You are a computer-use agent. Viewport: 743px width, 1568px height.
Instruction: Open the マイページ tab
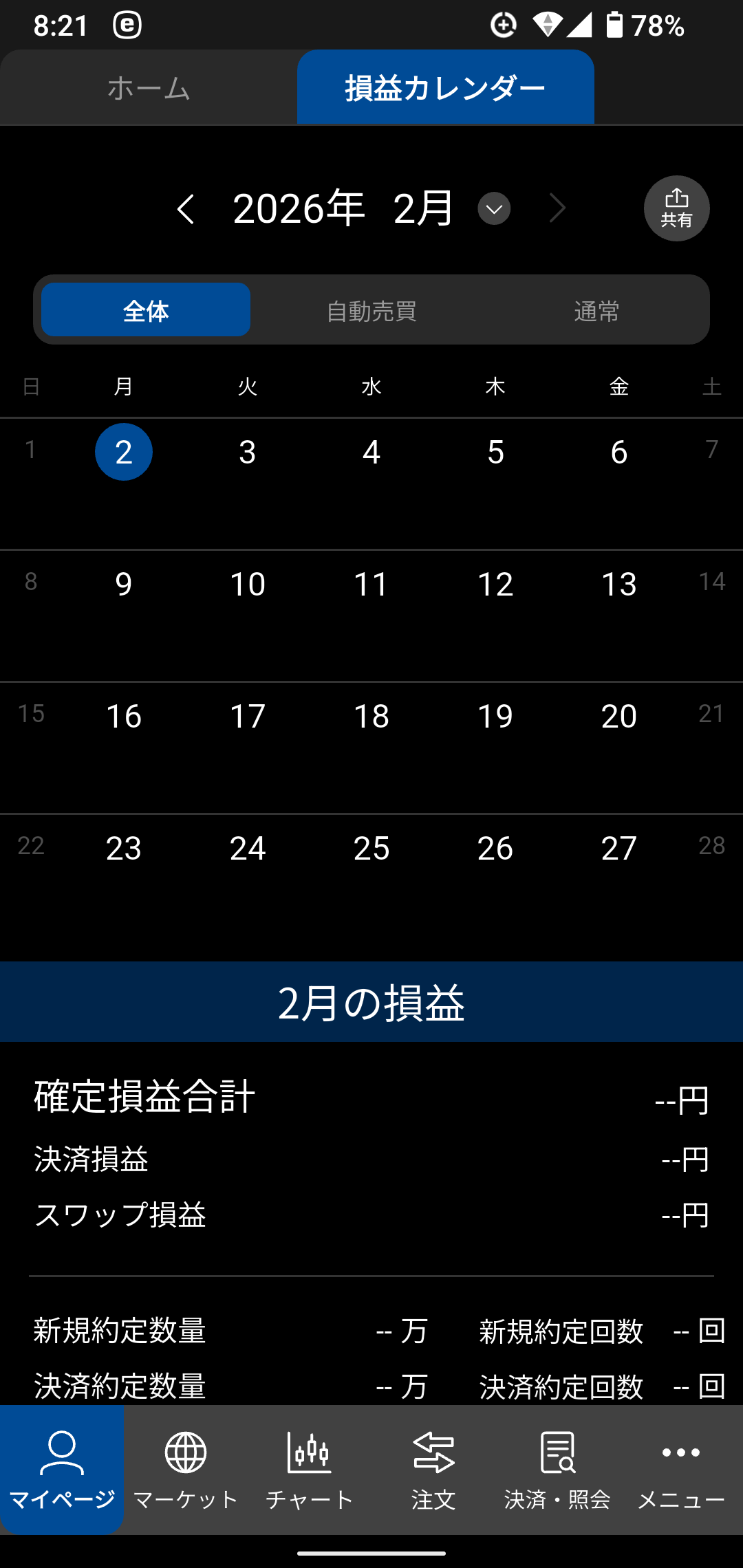[62, 1469]
